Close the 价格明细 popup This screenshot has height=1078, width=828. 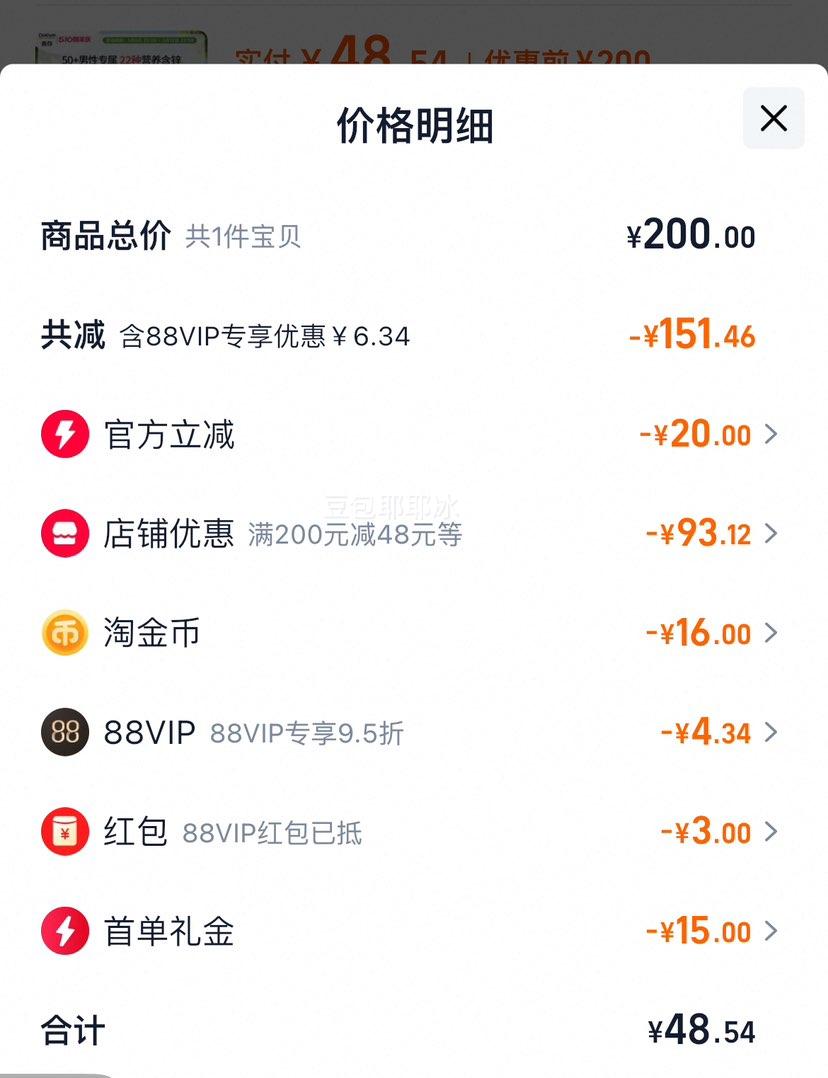tap(772, 119)
